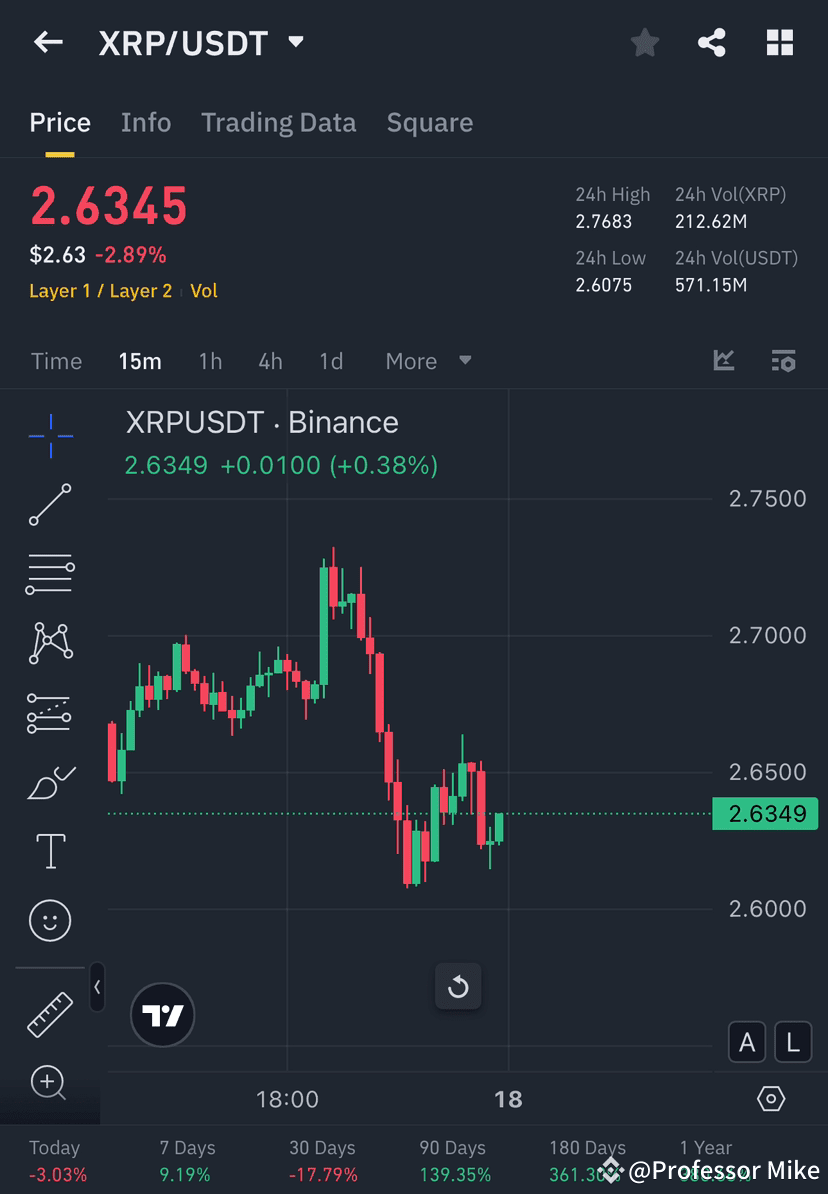Reload the chart data
This screenshot has height=1194, width=828.
[x=458, y=986]
